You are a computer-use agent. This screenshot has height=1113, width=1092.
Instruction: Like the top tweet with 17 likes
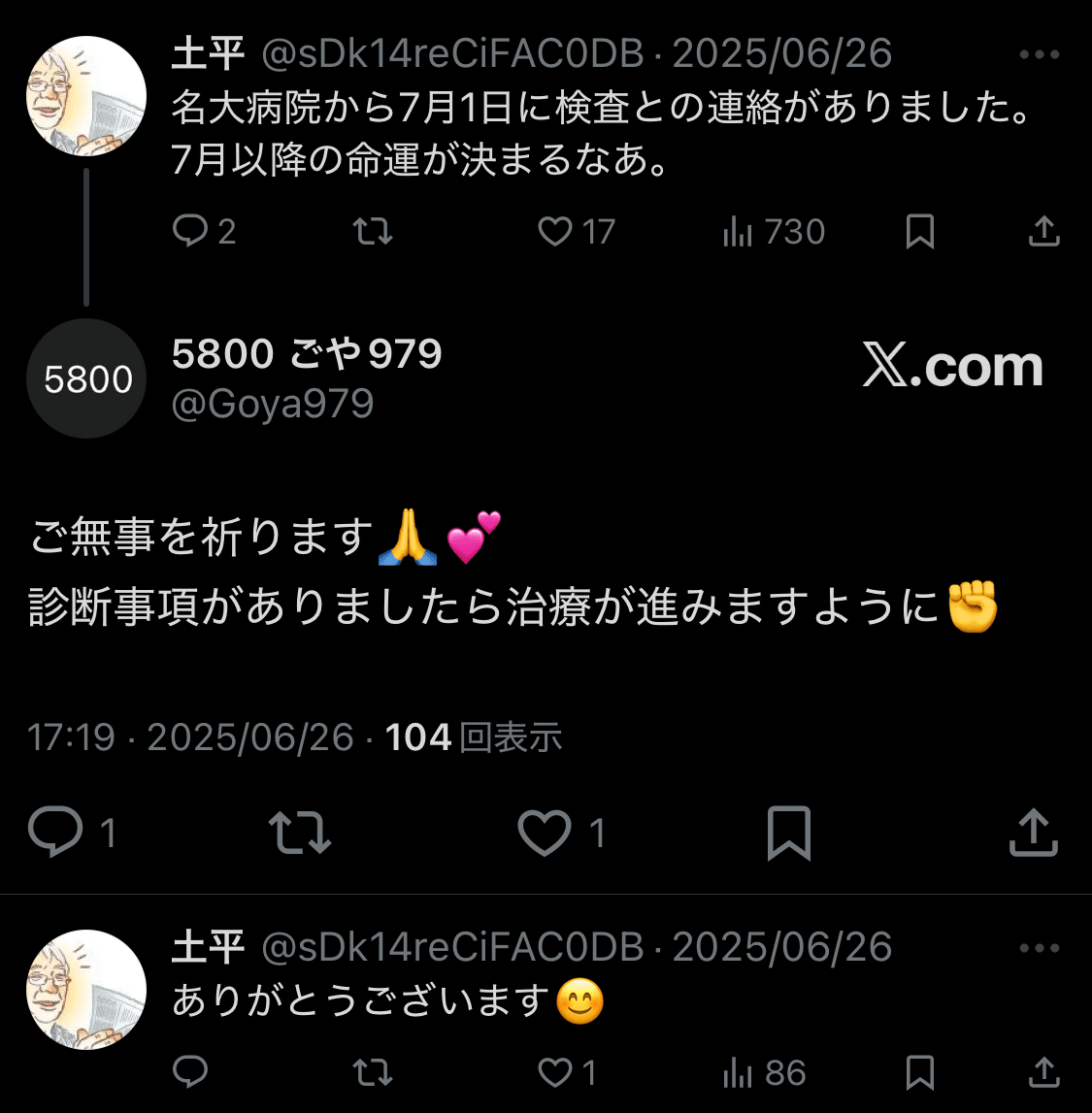554,231
